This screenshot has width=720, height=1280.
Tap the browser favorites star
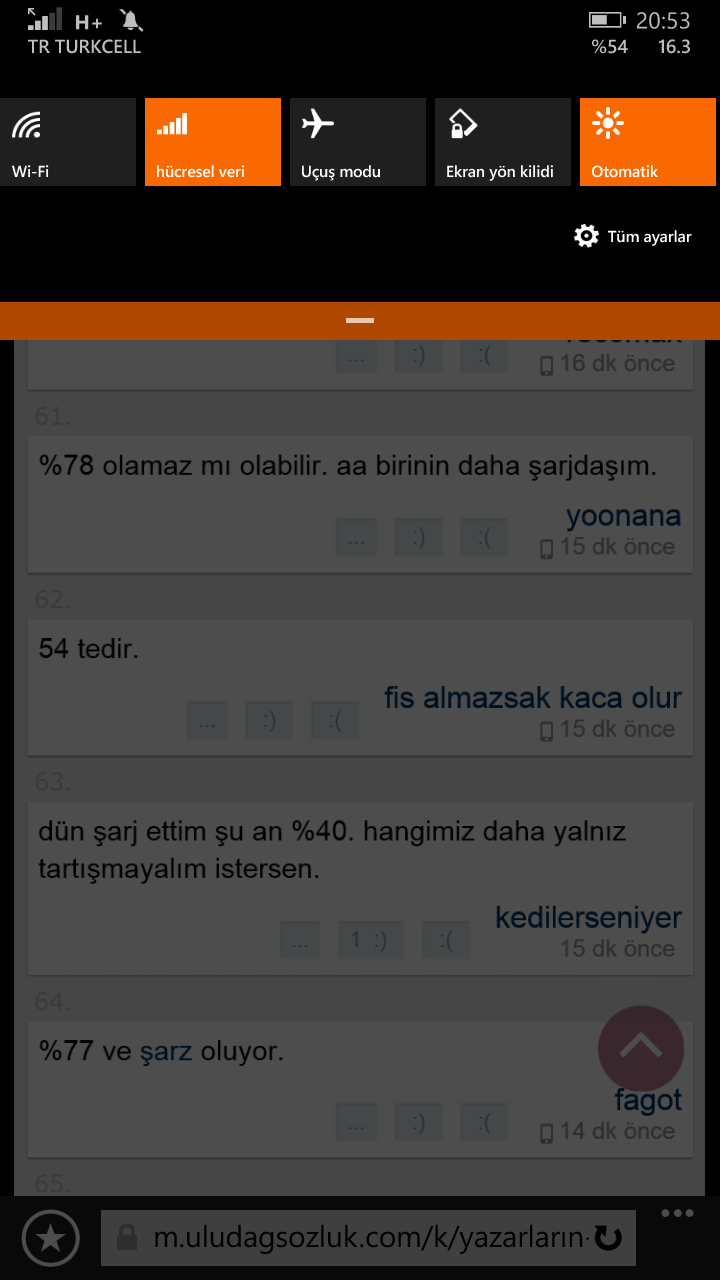click(51, 1238)
